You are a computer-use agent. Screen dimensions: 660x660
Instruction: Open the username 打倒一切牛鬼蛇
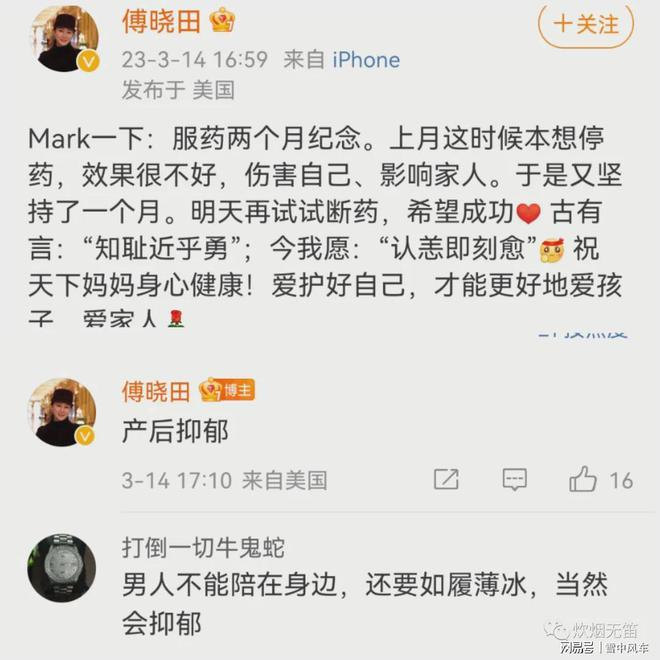[x=203, y=547]
